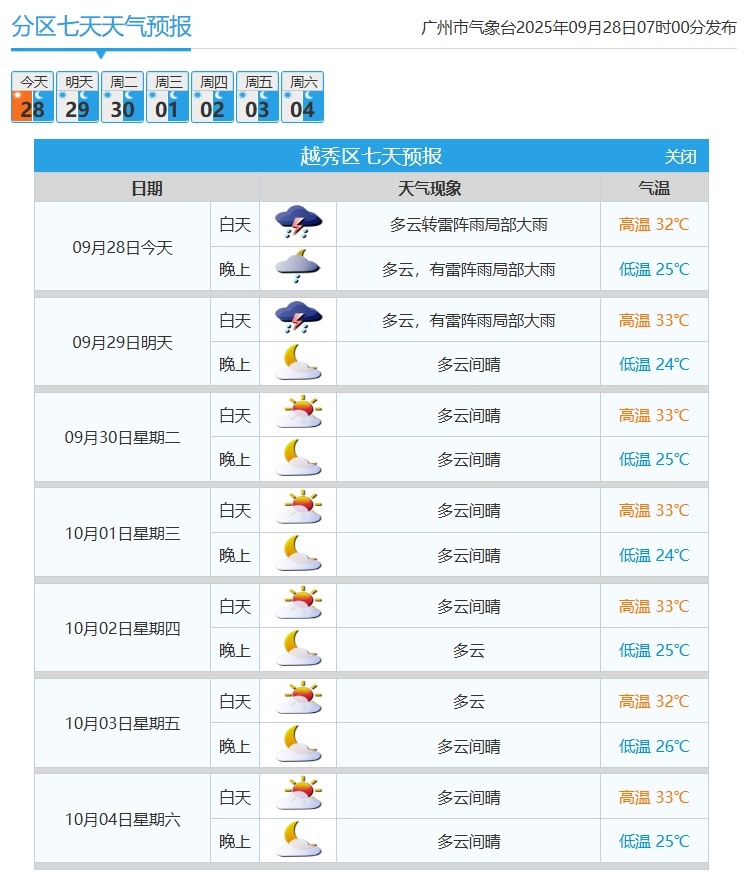This screenshot has height=880, width=744.
Task: View the Friday 03 day tab
Action: tap(258, 97)
